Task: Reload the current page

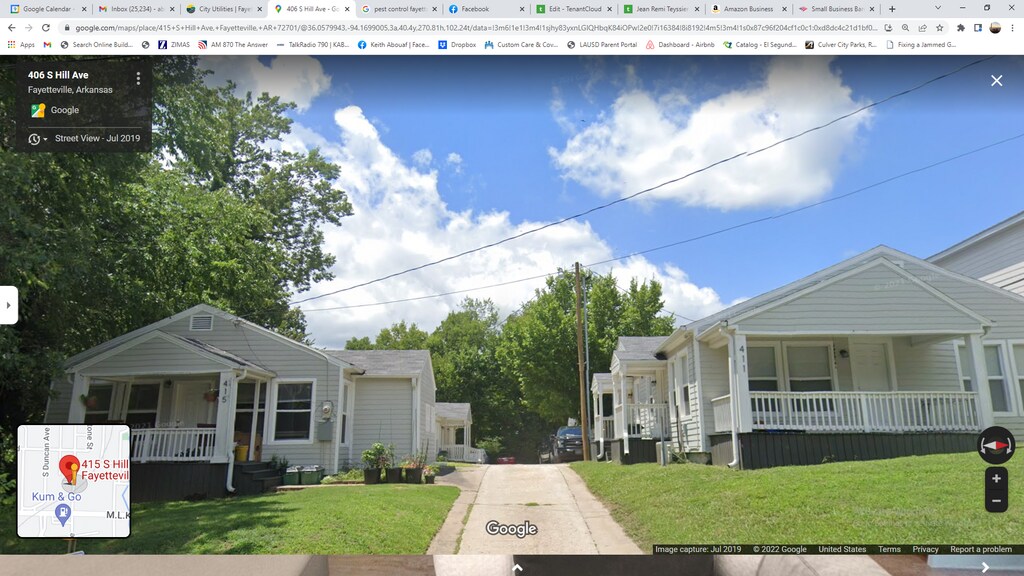Action: tap(45, 27)
